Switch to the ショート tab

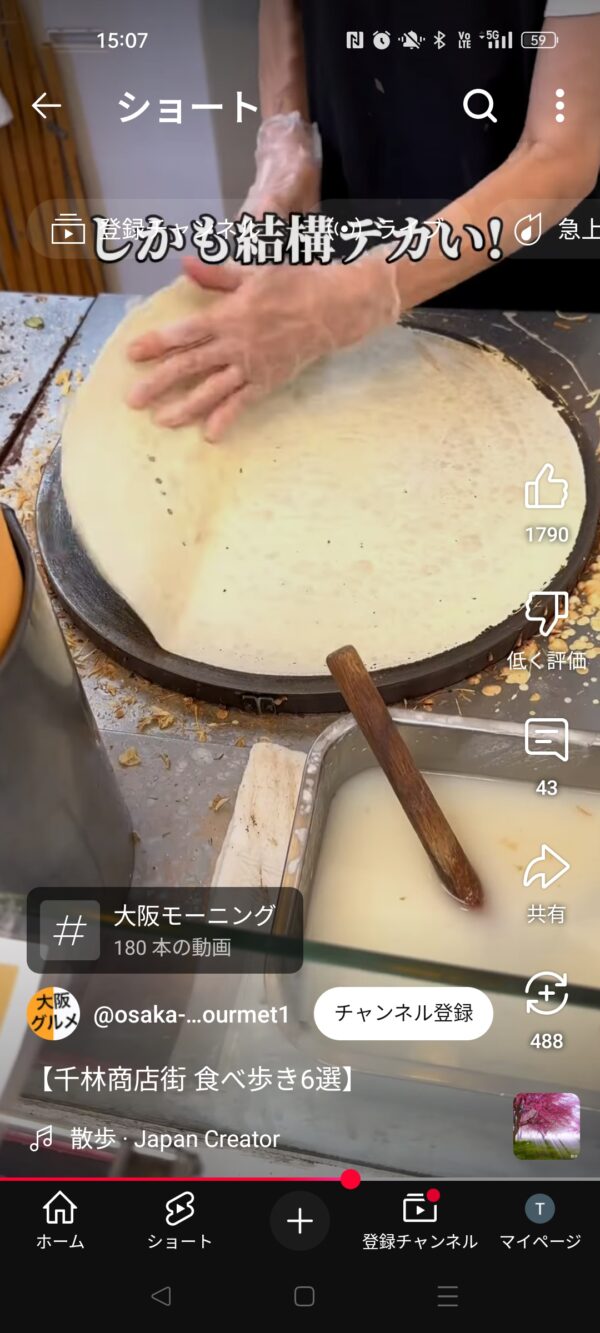(180, 1221)
